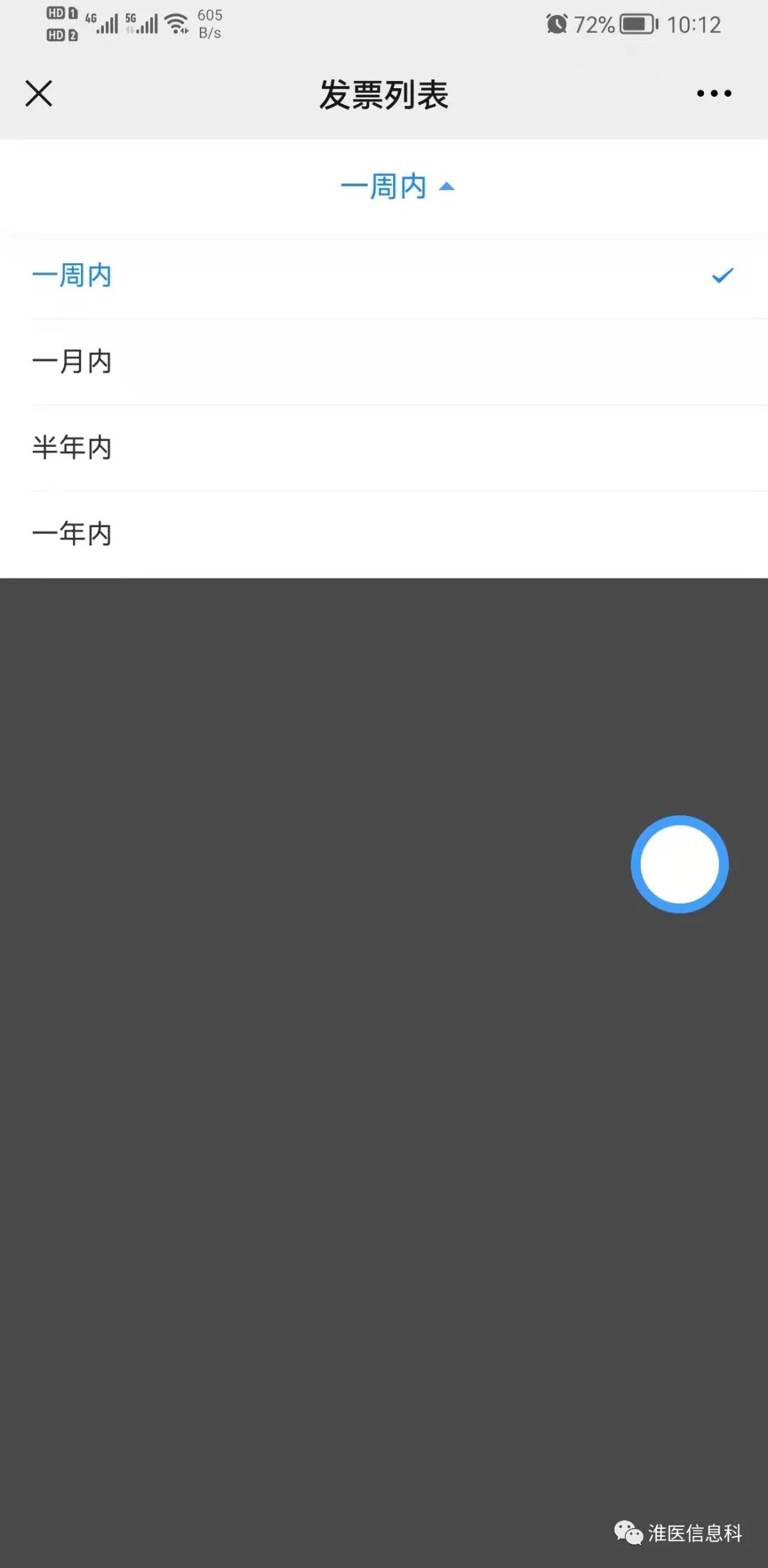Open the three-dot overflow menu
This screenshot has width=768, height=1568.
click(713, 94)
